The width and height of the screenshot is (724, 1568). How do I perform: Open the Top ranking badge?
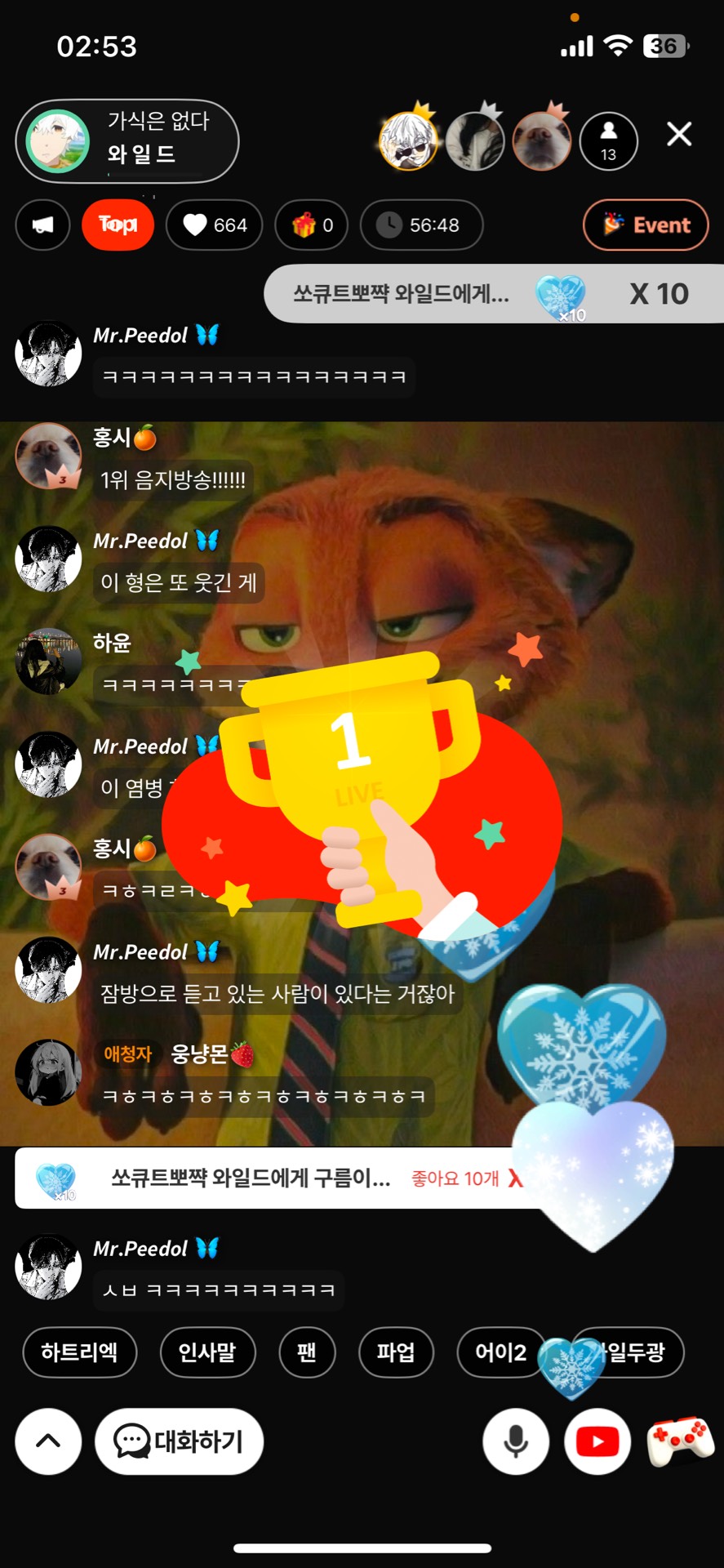[118, 225]
